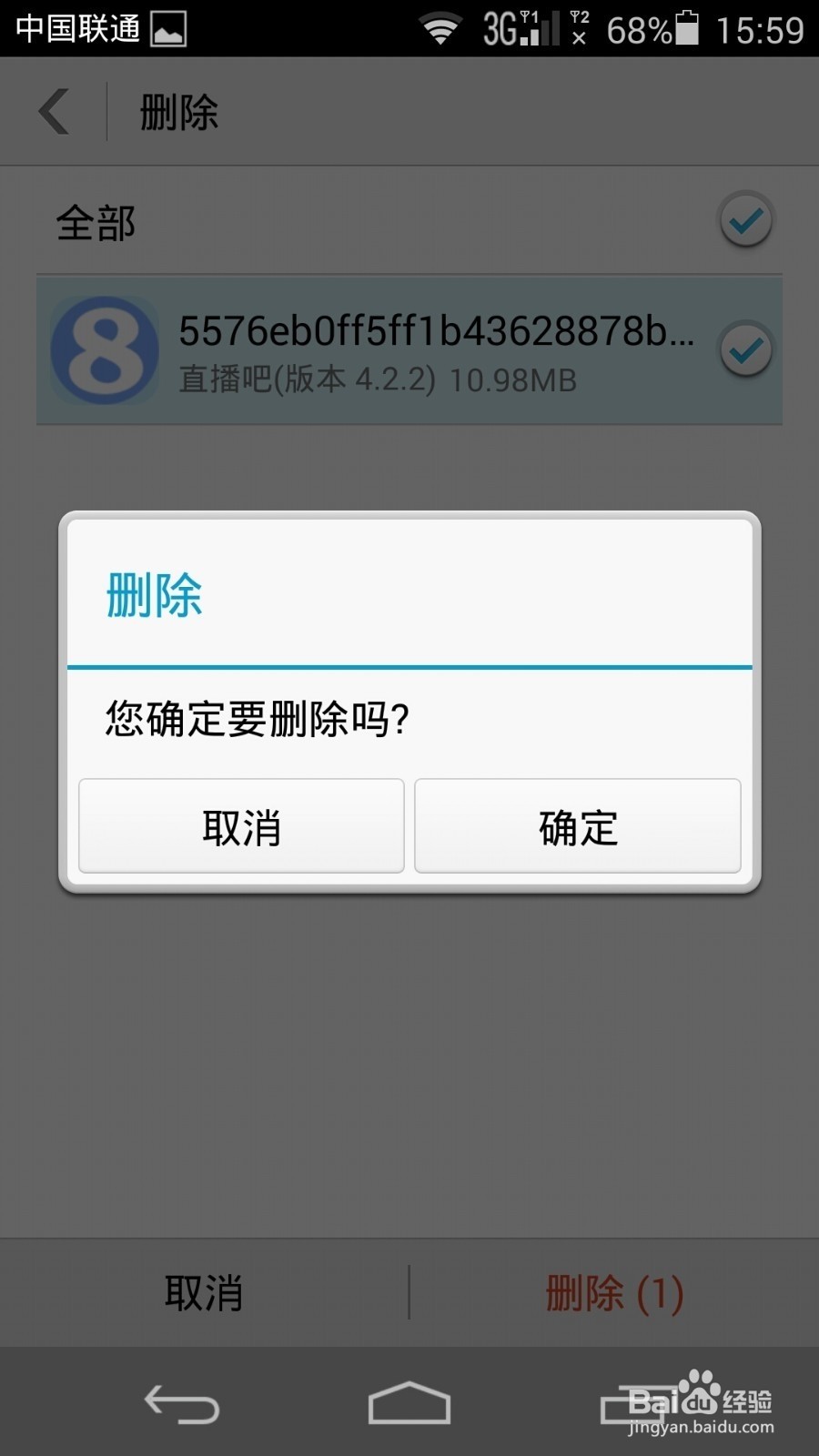The width and height of the screenshot is (819, 1456).
Task: Tap the bottom bar 取消 button
Action: pos(204,1292)
